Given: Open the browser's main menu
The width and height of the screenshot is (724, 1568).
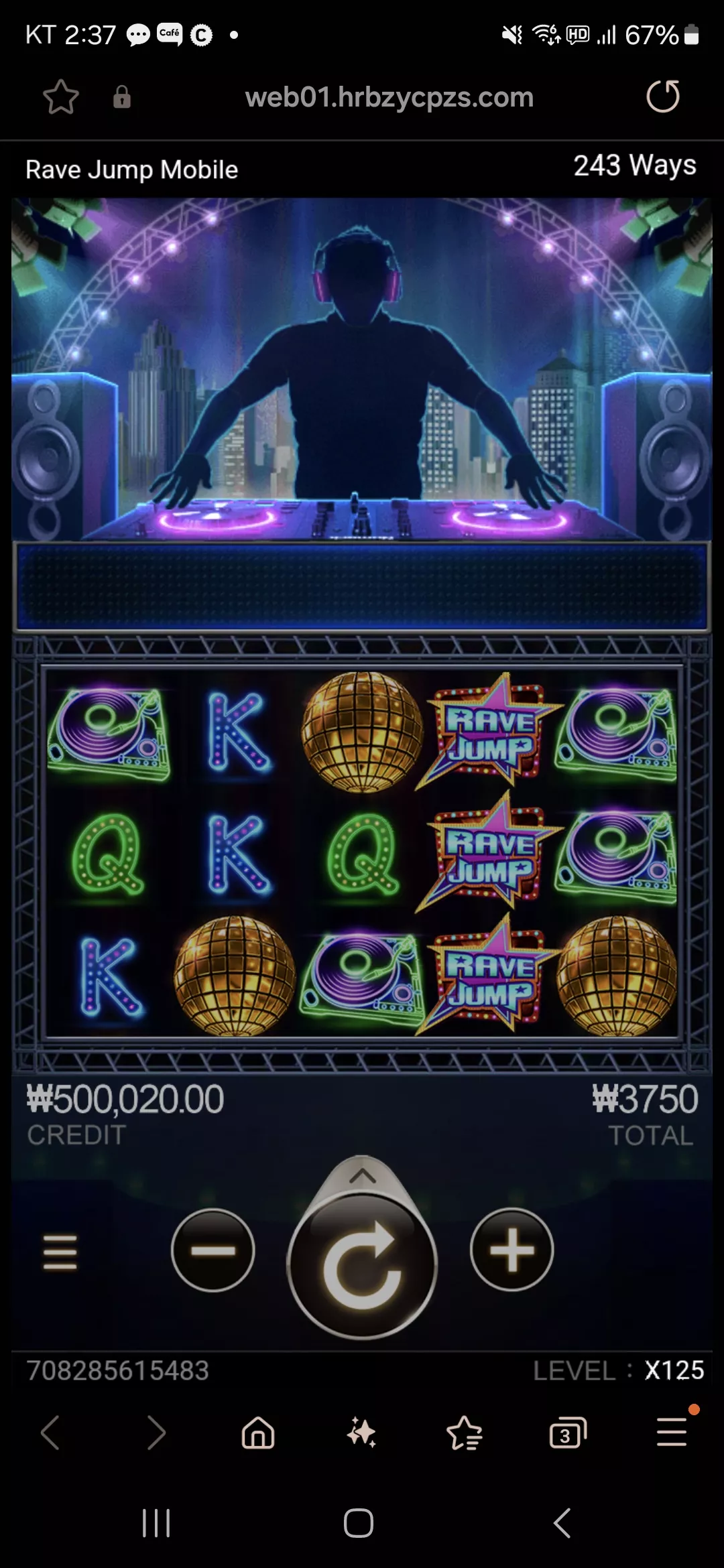Looking at the screenshot, I should tap(672, 1431).
